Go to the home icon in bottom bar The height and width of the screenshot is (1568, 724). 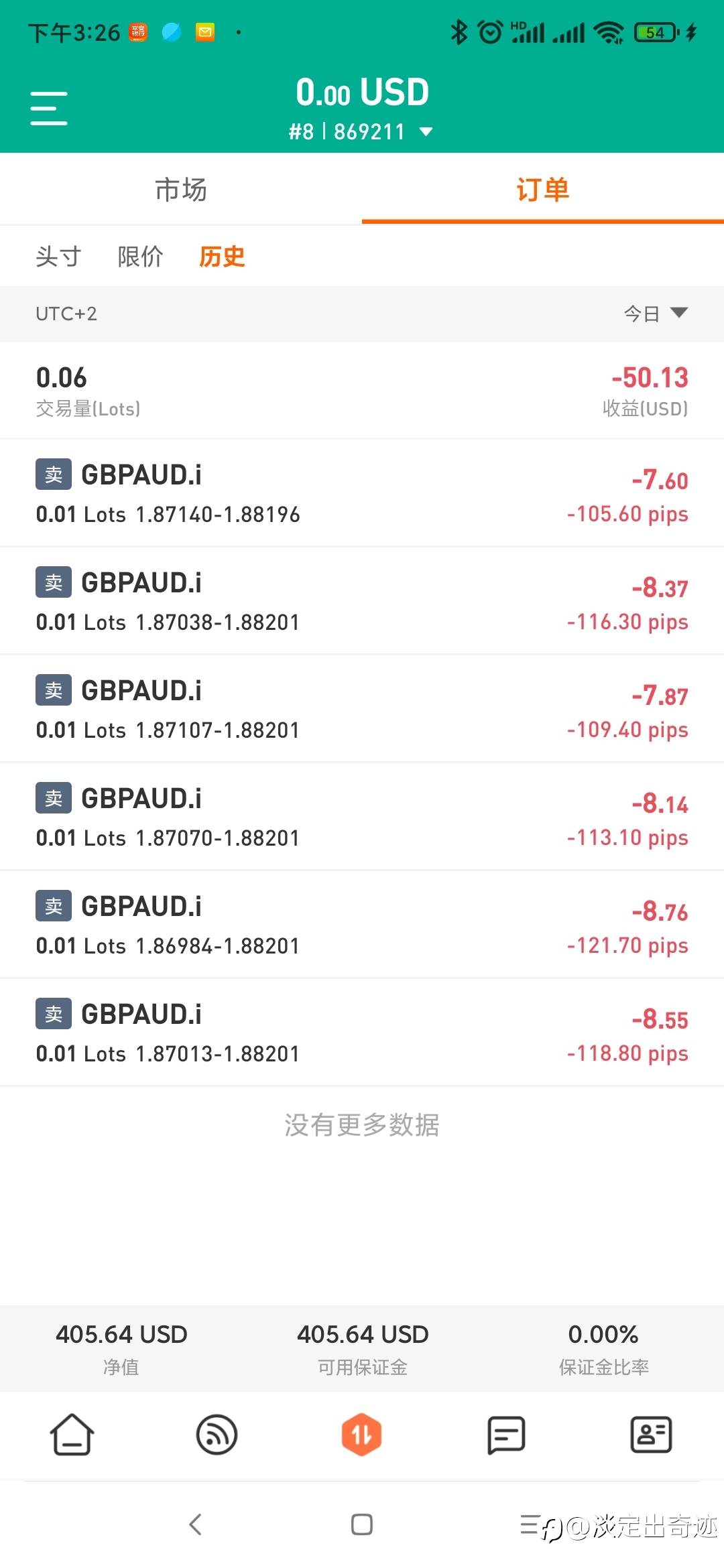pos(72,1435)
